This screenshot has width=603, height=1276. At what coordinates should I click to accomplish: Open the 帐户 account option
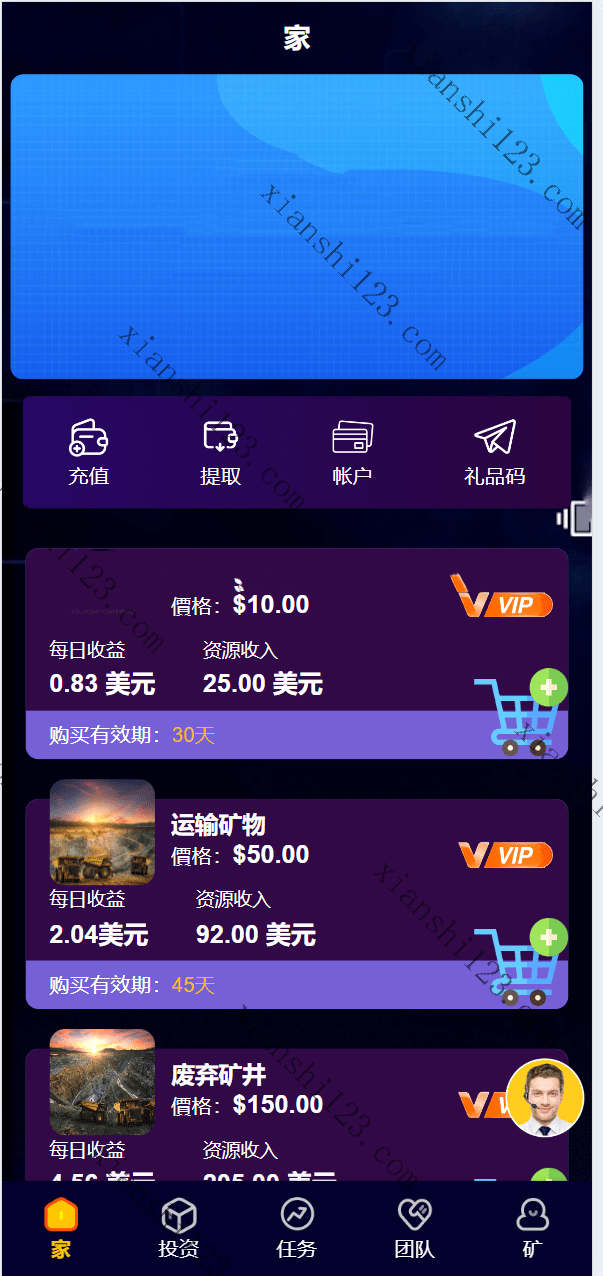352,452
